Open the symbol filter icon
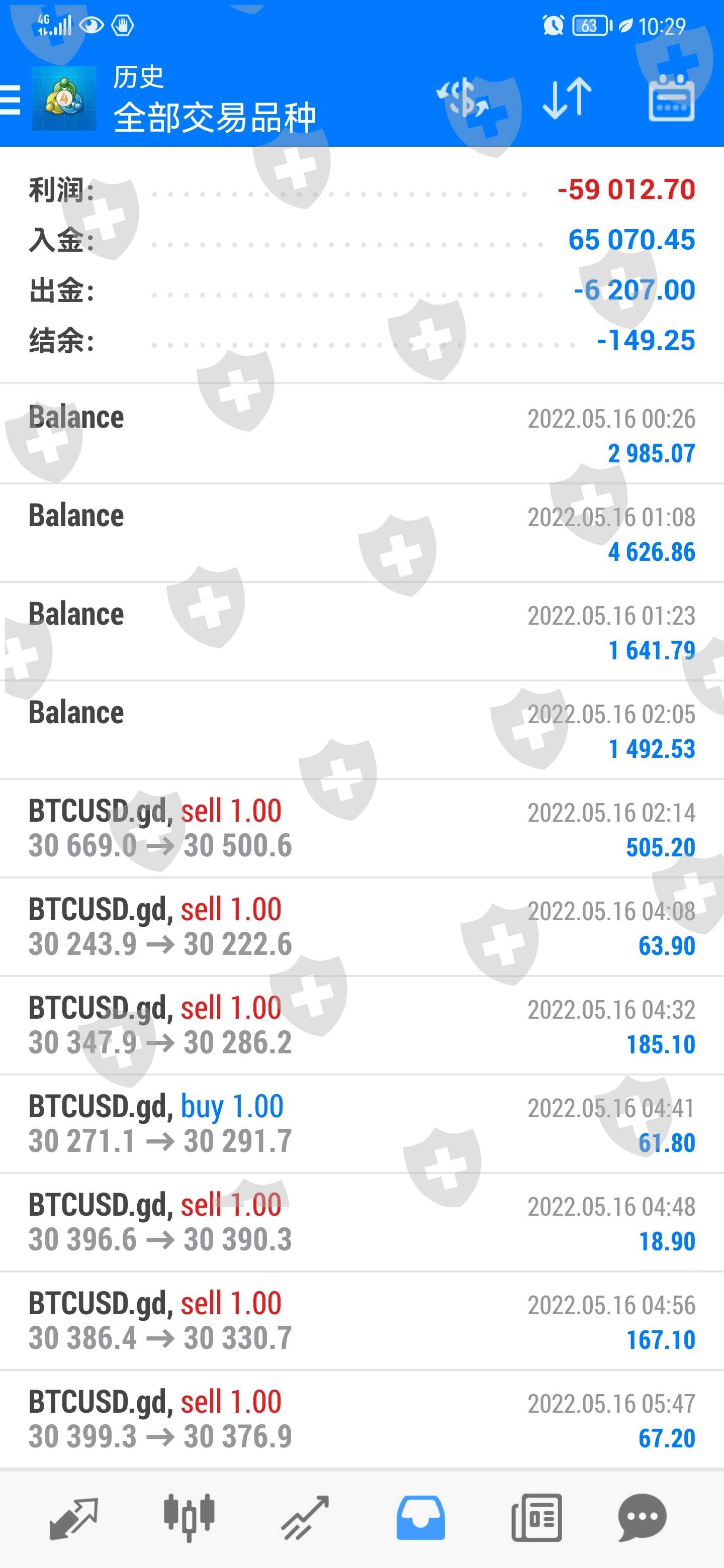 pyautogui.click(x=463, y=98)
